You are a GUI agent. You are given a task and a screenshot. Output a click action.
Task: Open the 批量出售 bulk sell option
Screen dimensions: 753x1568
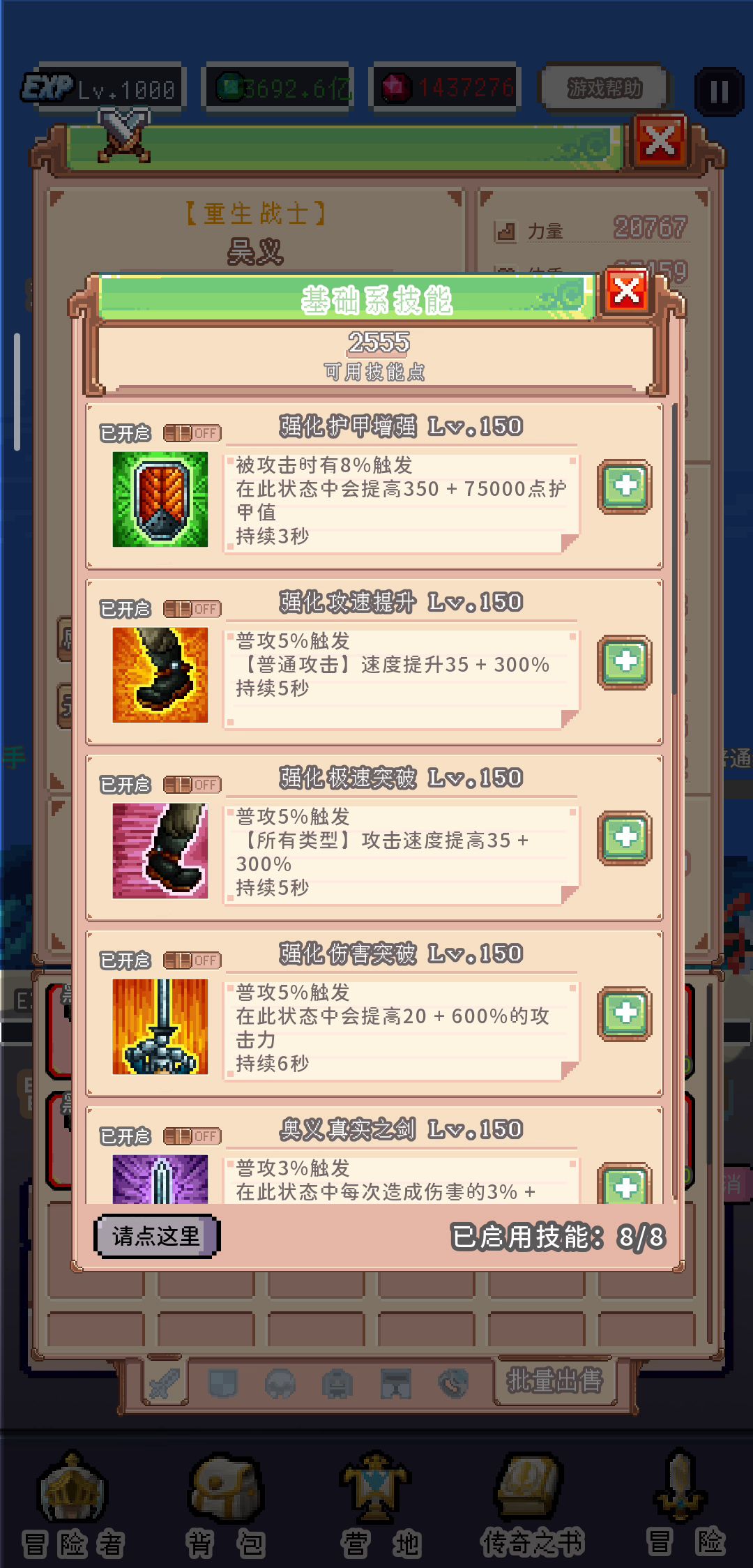[554, 1380]
